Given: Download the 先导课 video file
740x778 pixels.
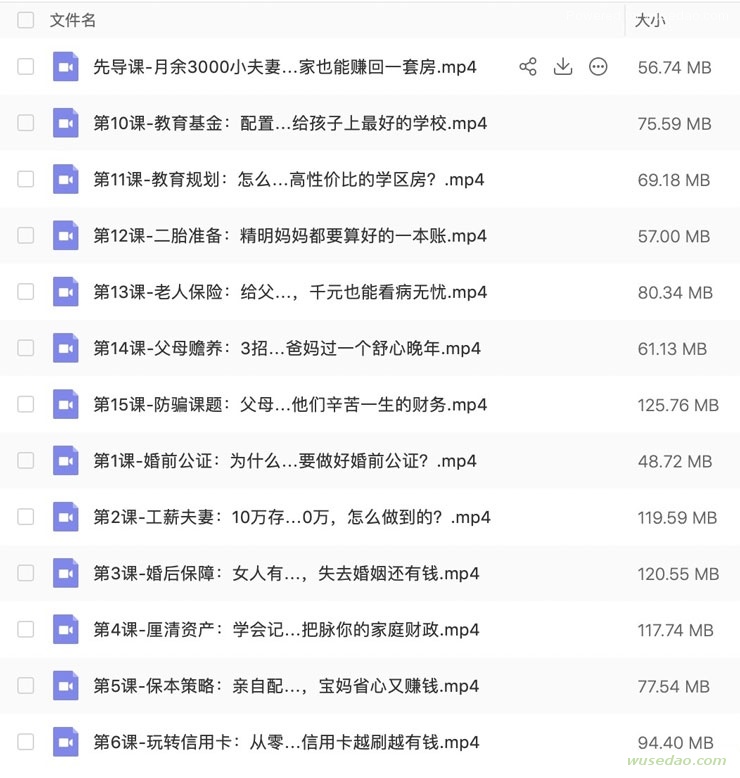Looking at the screenshot, I should pos(563,67).
